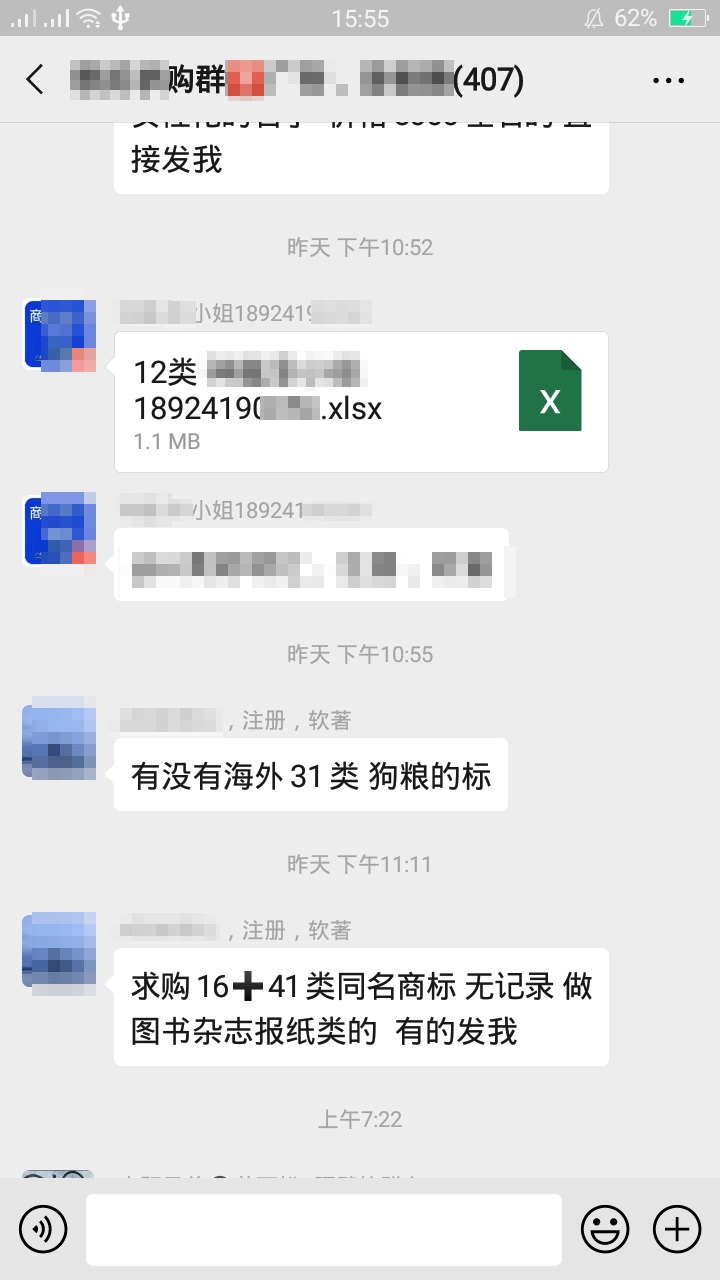The image size is (720, 1280).
Task: View avatar of the xlsx file sender
Action: (x=59, y=335)
